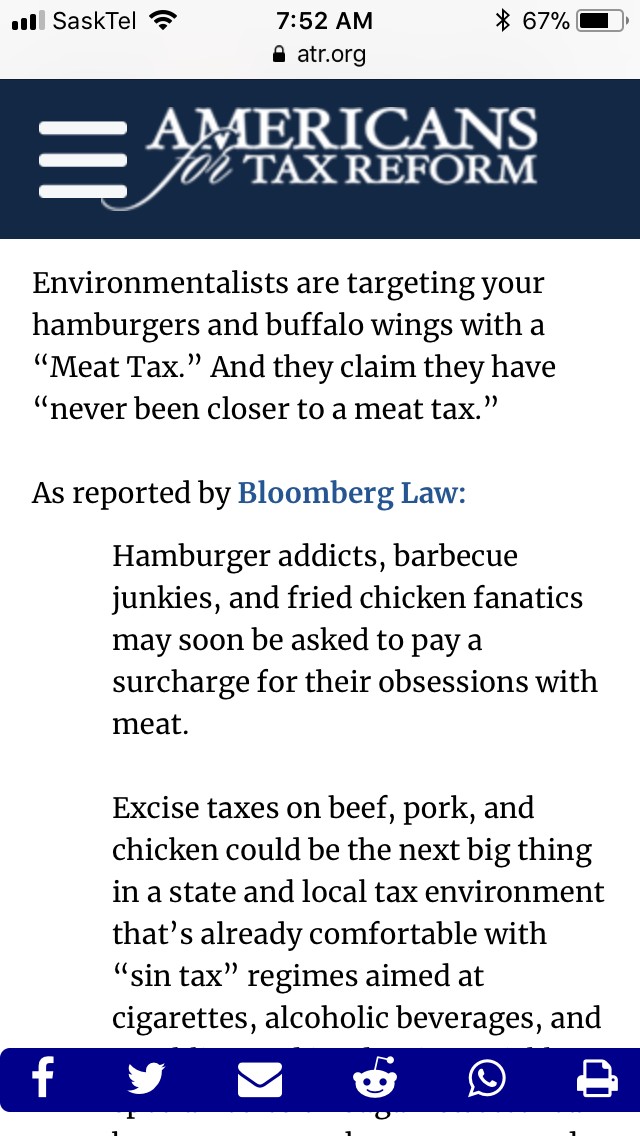Viewport: 640px width, 1136px height.
Task: Share the article on Facebook
Action: pos(43,1079)
